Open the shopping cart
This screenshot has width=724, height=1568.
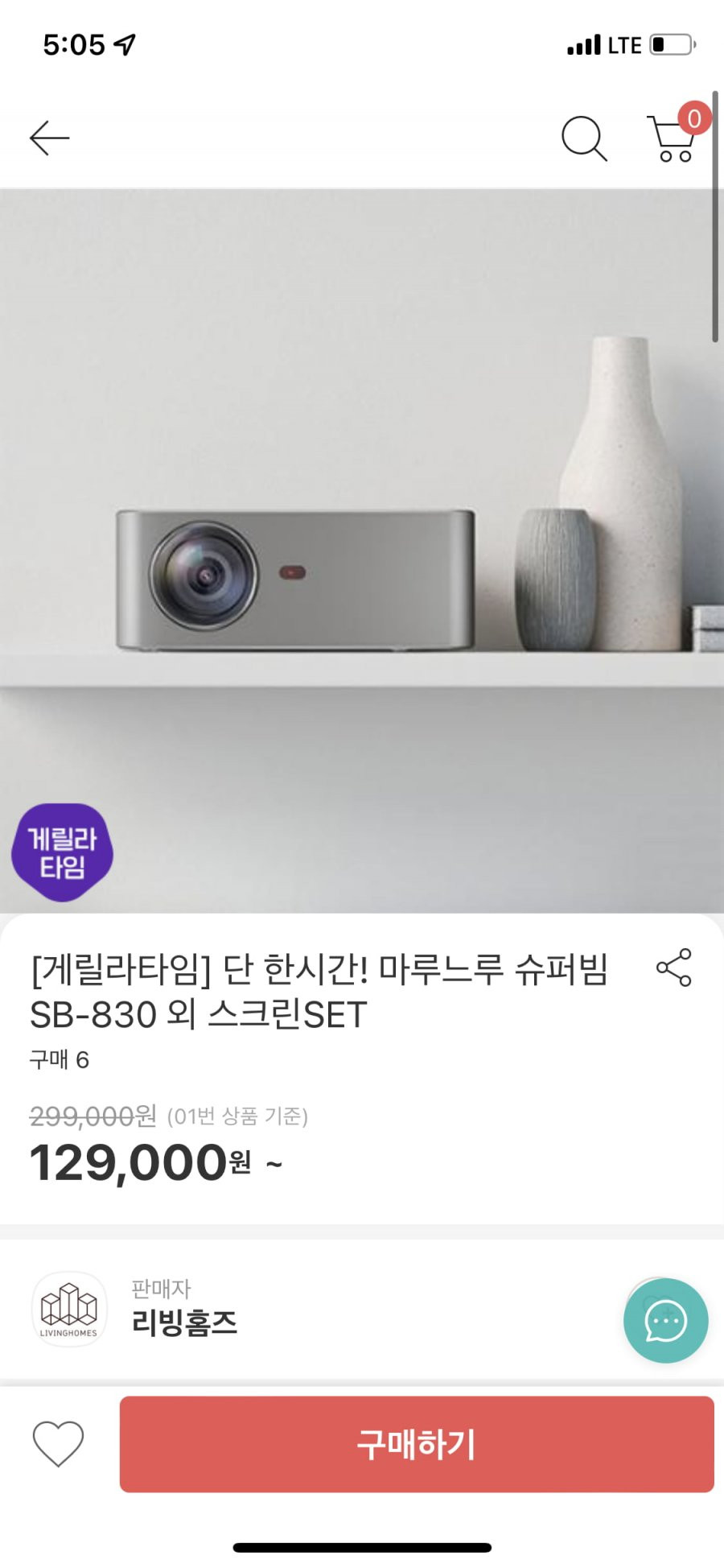point(673,138)
